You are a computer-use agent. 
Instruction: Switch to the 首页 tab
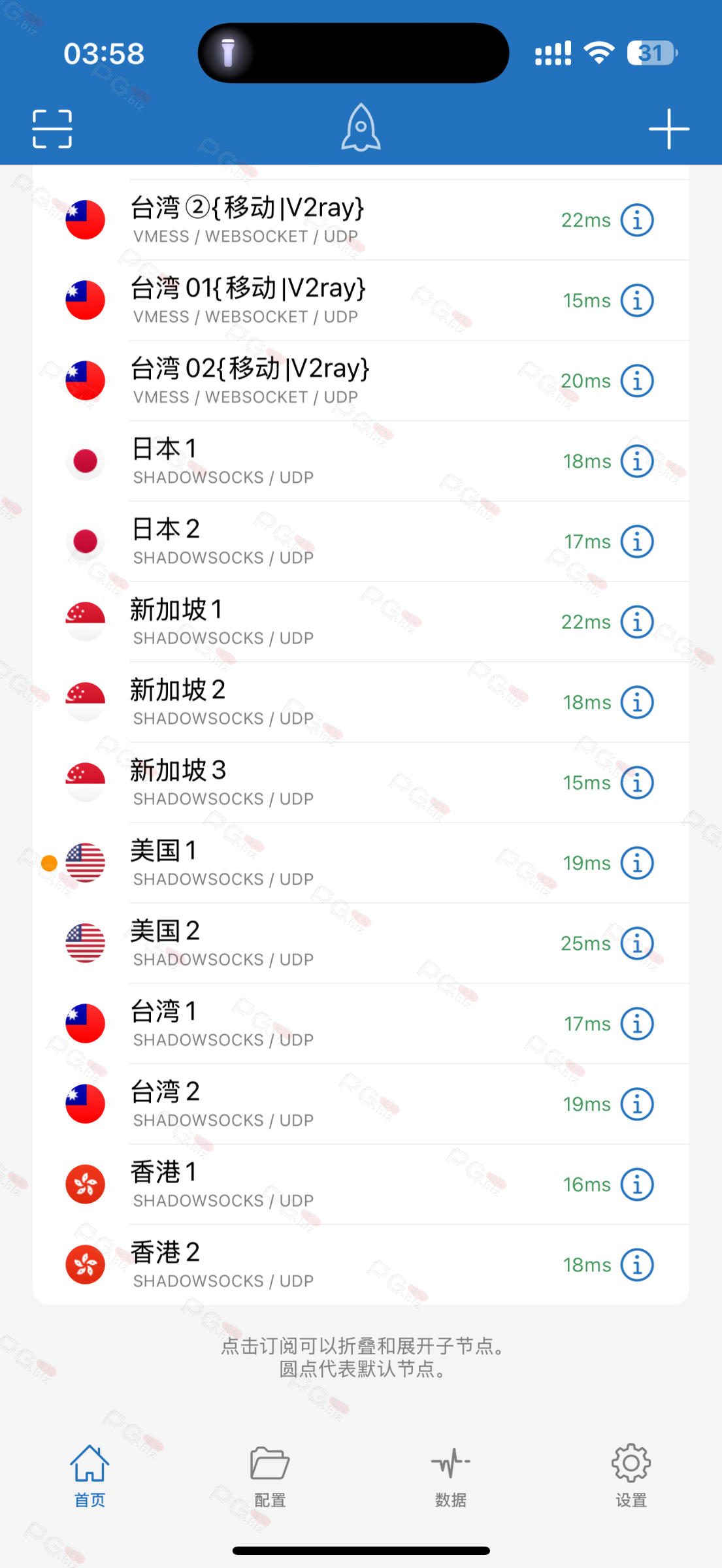[x=90, y=1475]
